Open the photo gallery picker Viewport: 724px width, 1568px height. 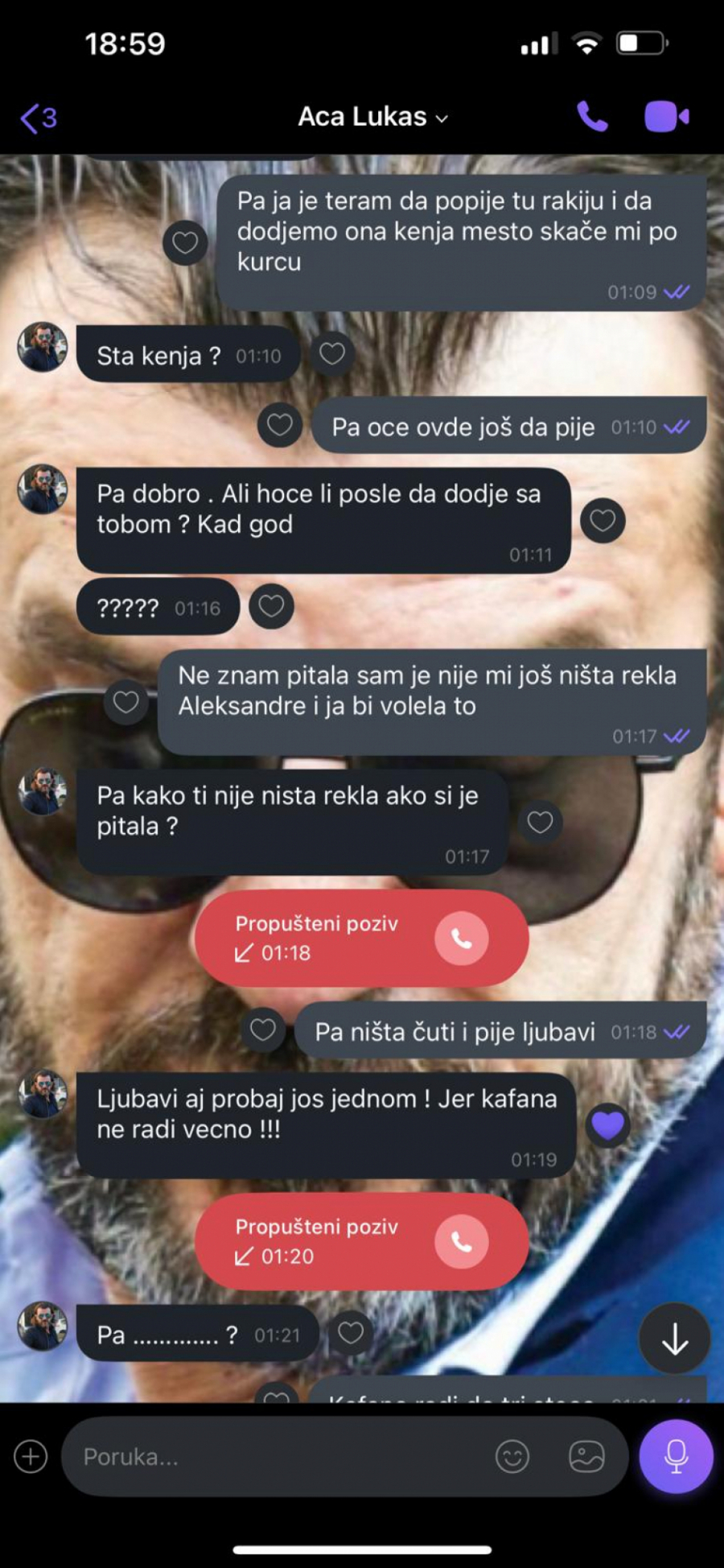click(586, 1457)
